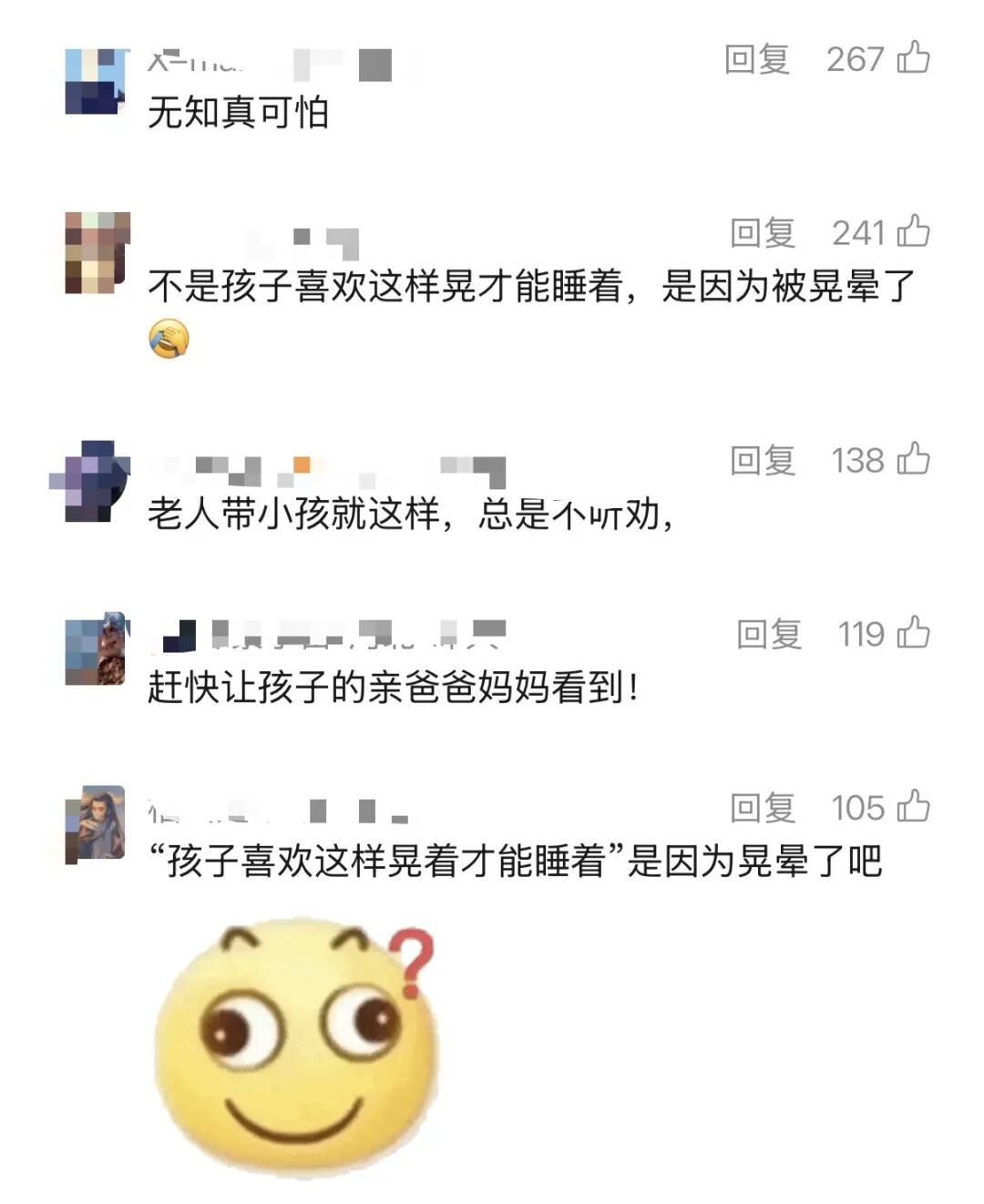Select the comment text "赶快让孩子的亲爸爸妈妈看到!"
Image resolution: width=984 pixels, height=1204 pixels.
coord(392,690)
